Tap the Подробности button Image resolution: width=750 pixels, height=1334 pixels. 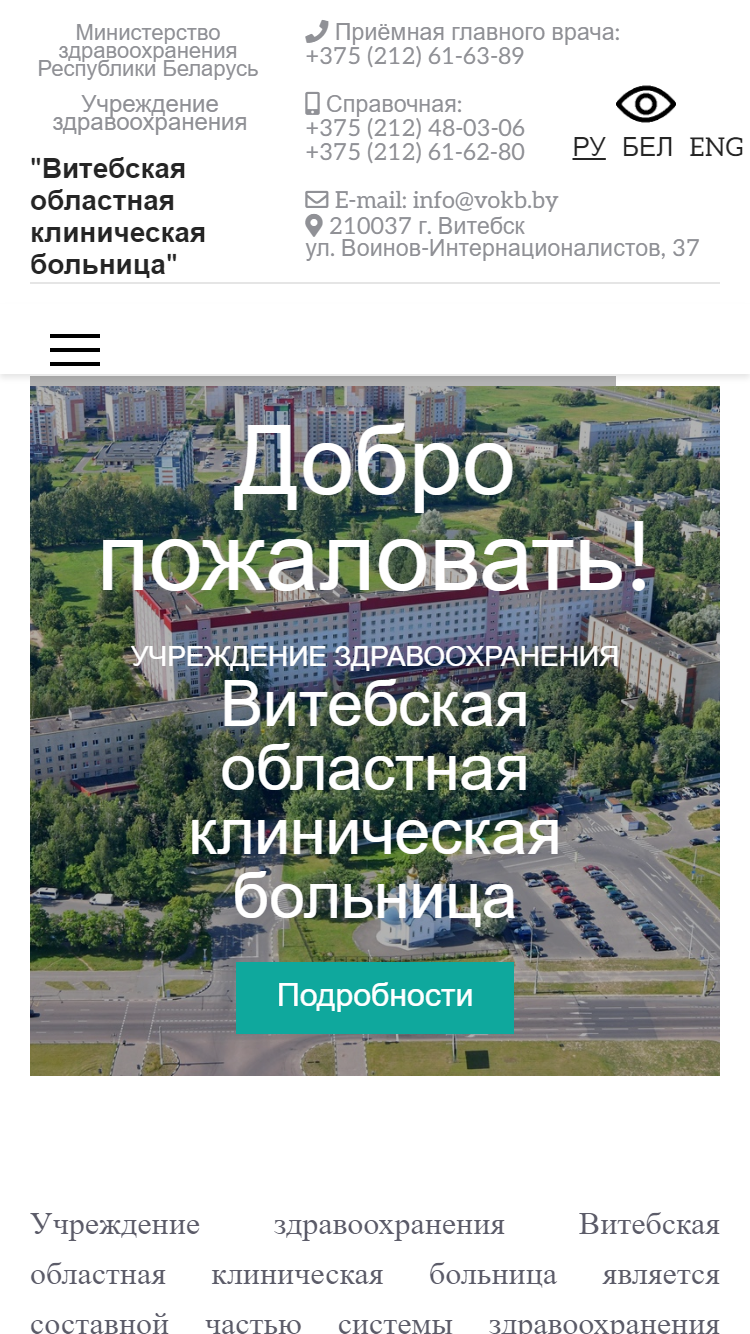(375, 996)
